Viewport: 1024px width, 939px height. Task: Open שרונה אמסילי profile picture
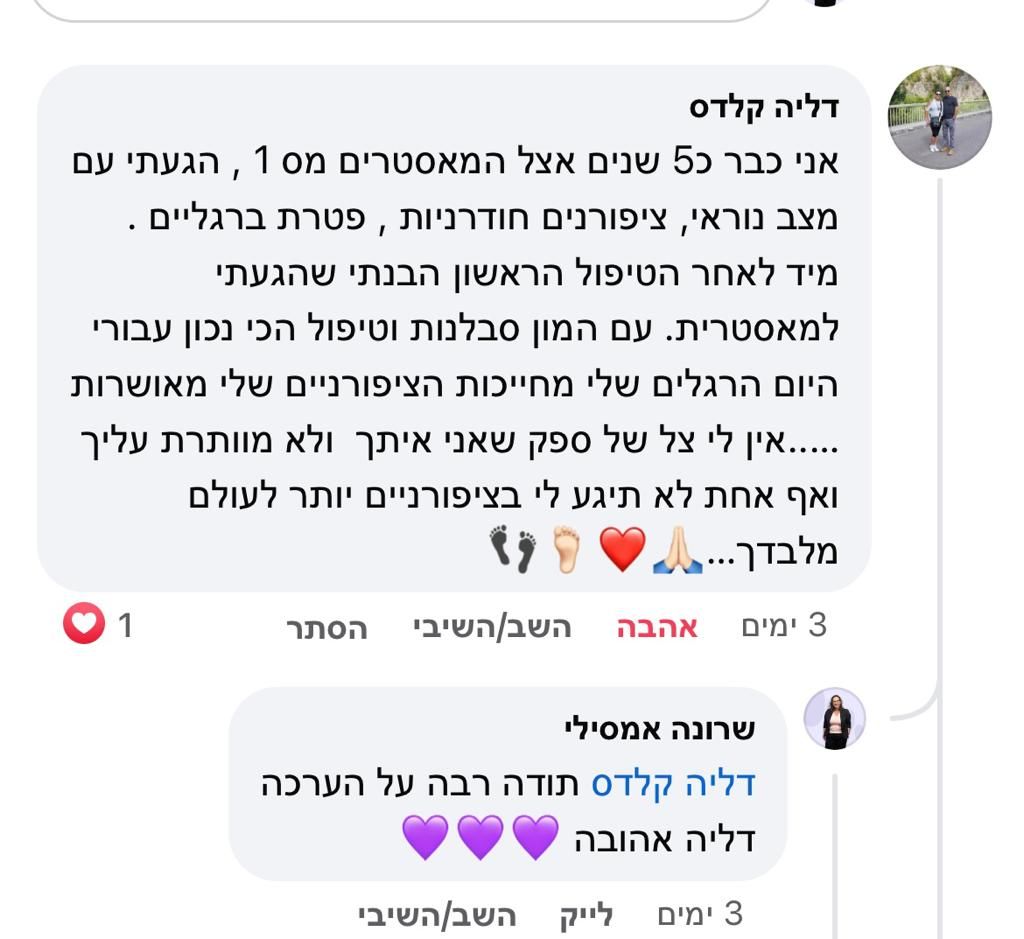coord(834,718)
